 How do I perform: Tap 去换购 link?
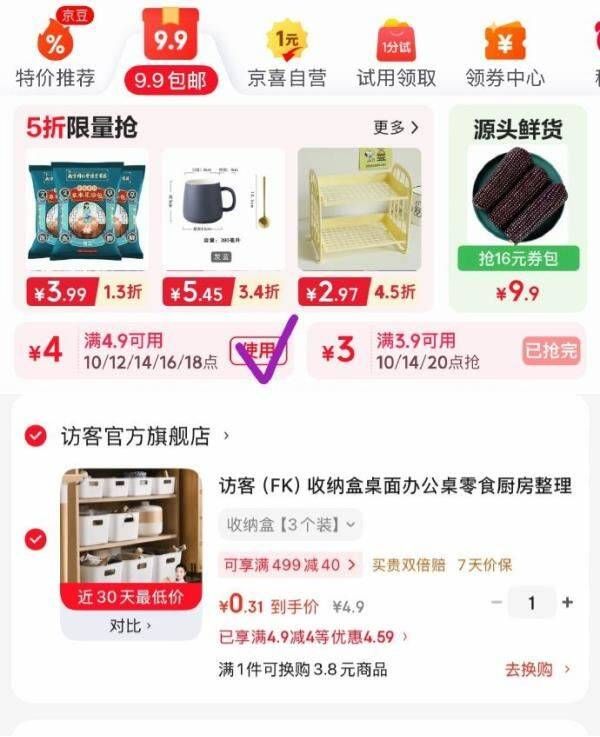[537, 669]
